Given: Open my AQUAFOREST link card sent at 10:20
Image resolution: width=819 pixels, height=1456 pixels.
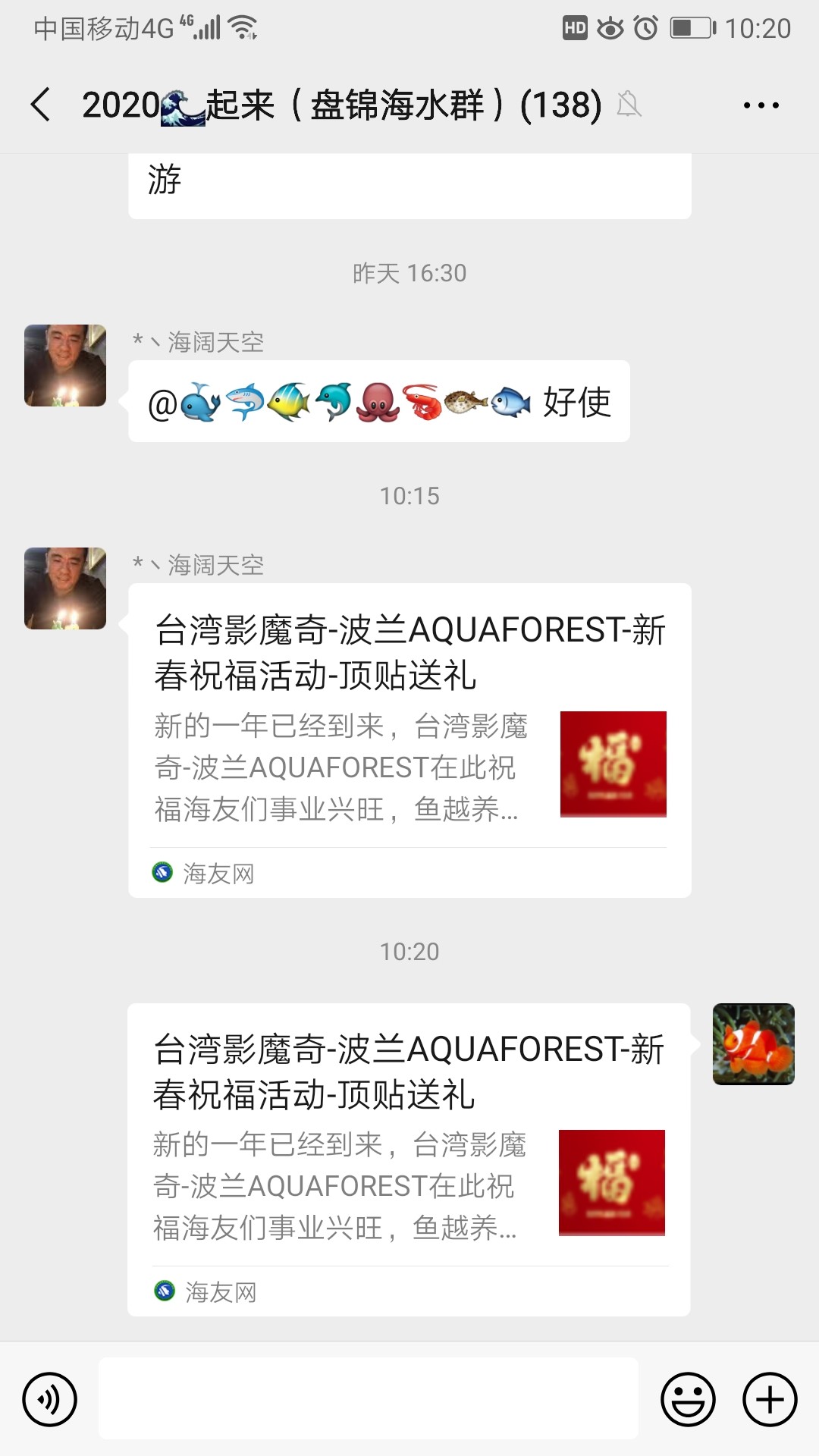Looking at the screenshot, I should [409, 1159].
